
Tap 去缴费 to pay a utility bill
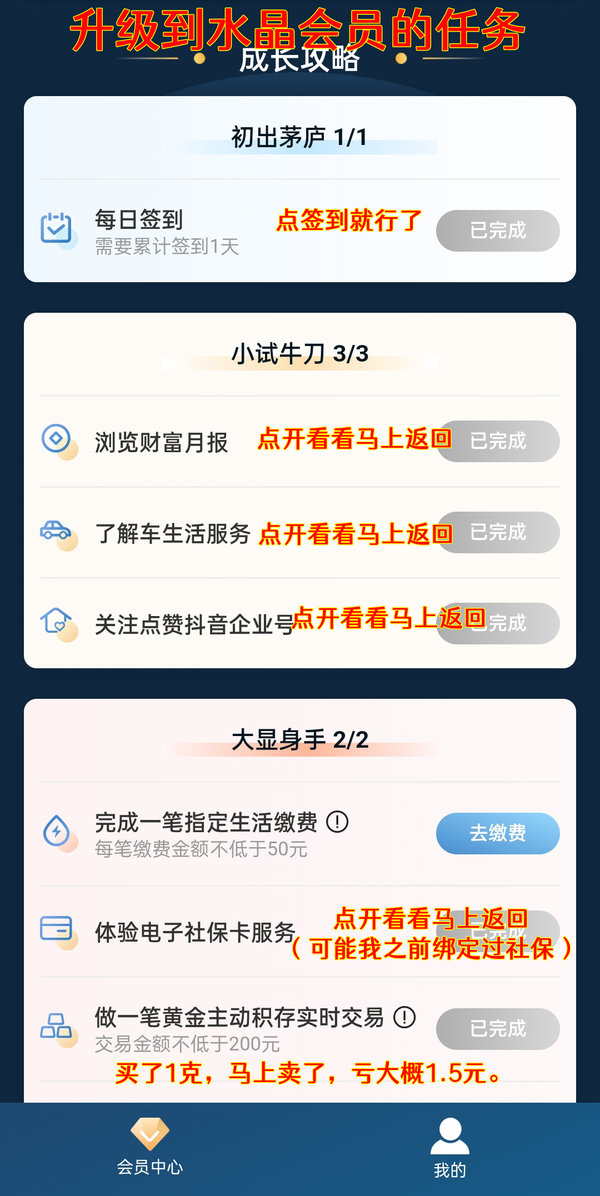click(497, 833)
